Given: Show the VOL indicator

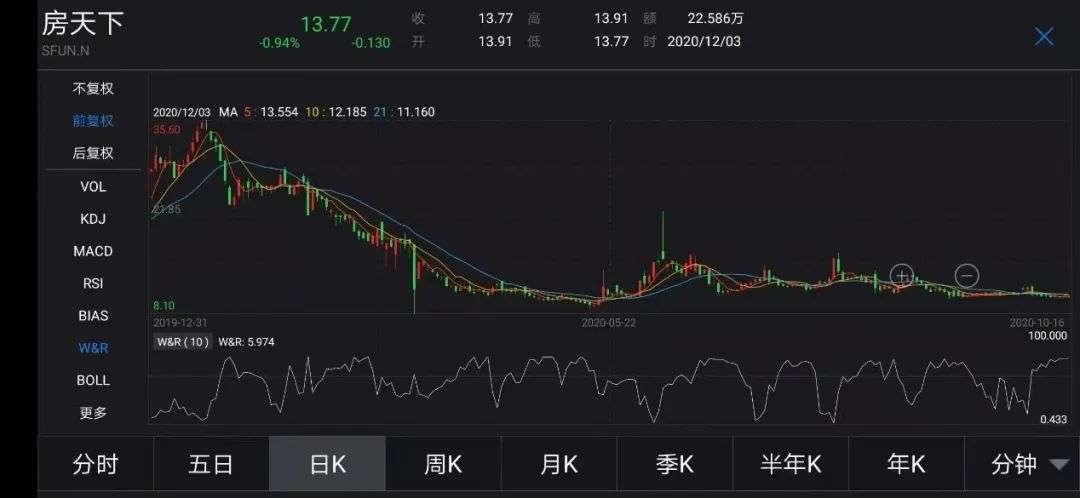Looking at the screenshot, I should click(x=93, y=187).
